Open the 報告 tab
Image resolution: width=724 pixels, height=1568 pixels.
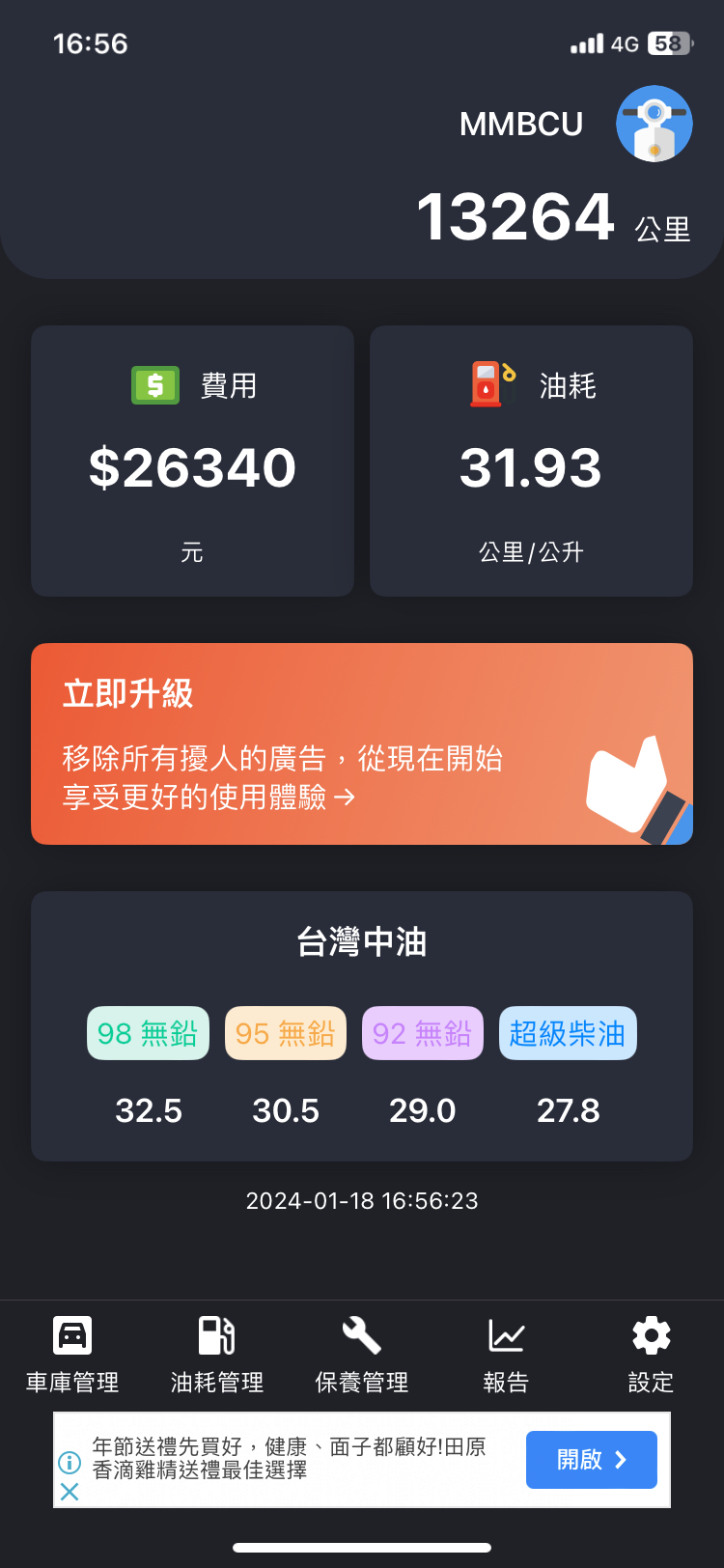(506, 1354)
